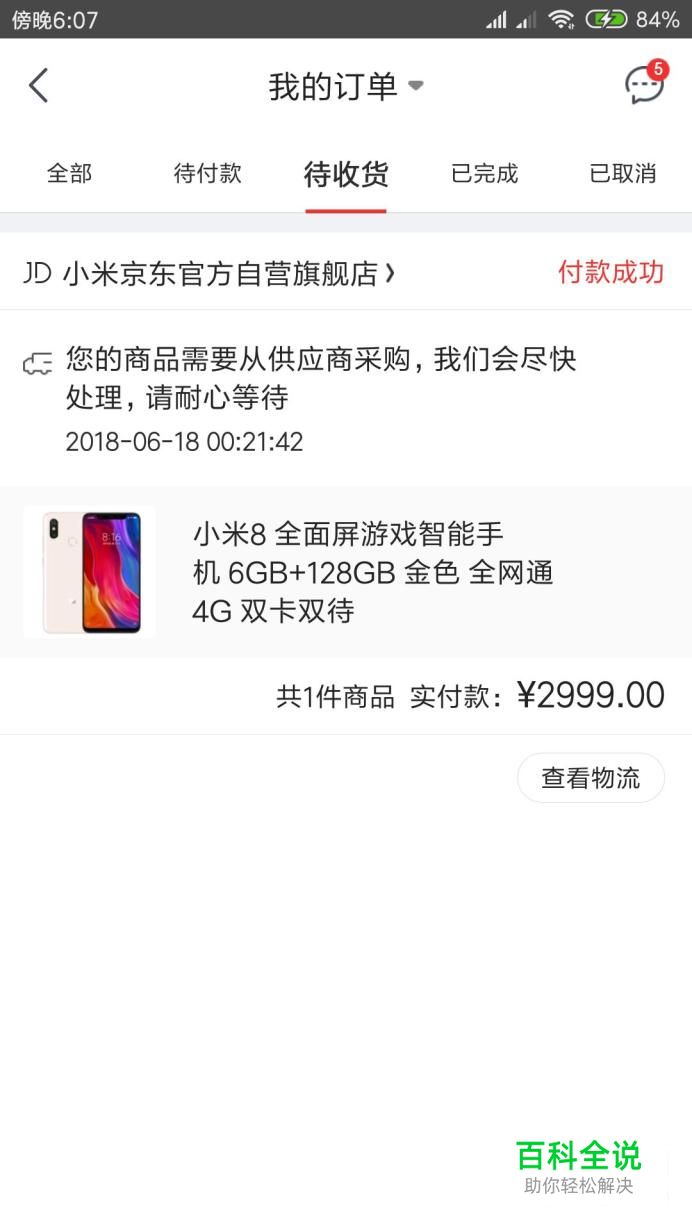View the 已取消 orders tab
692x1230 pixels.
click(622, 174)
